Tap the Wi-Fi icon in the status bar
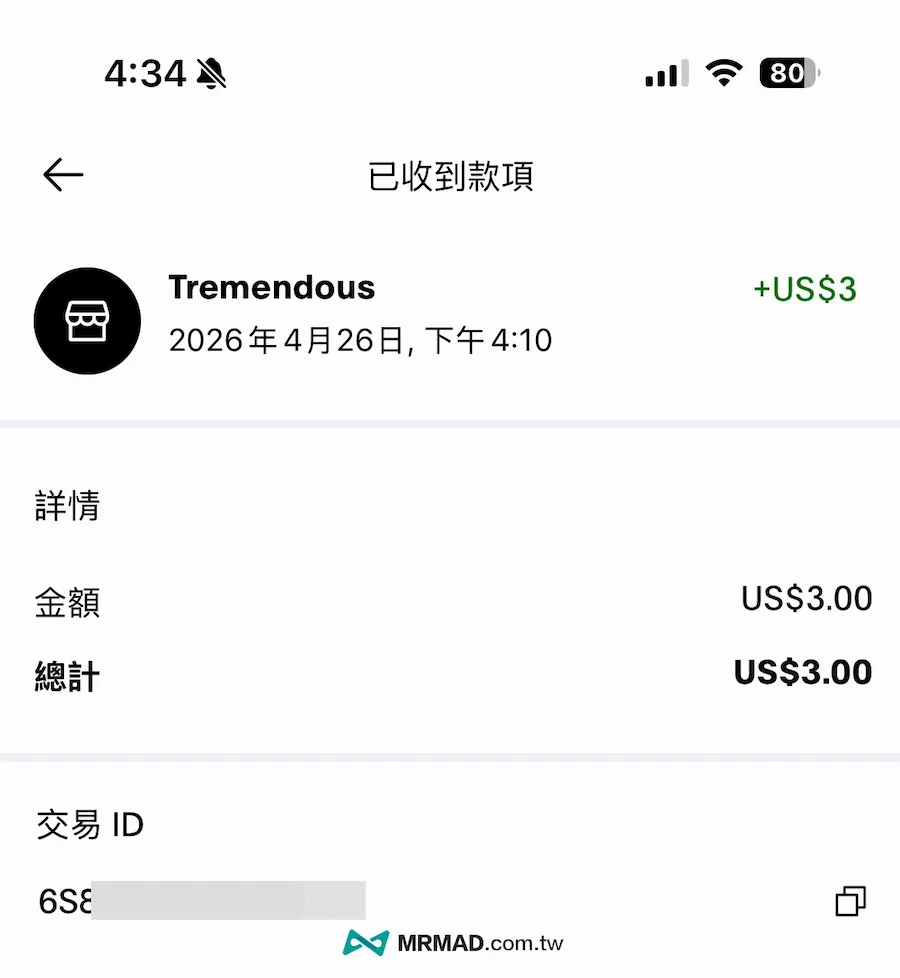Viewport: 900px width, 978px height. click(x=723, y=72)
